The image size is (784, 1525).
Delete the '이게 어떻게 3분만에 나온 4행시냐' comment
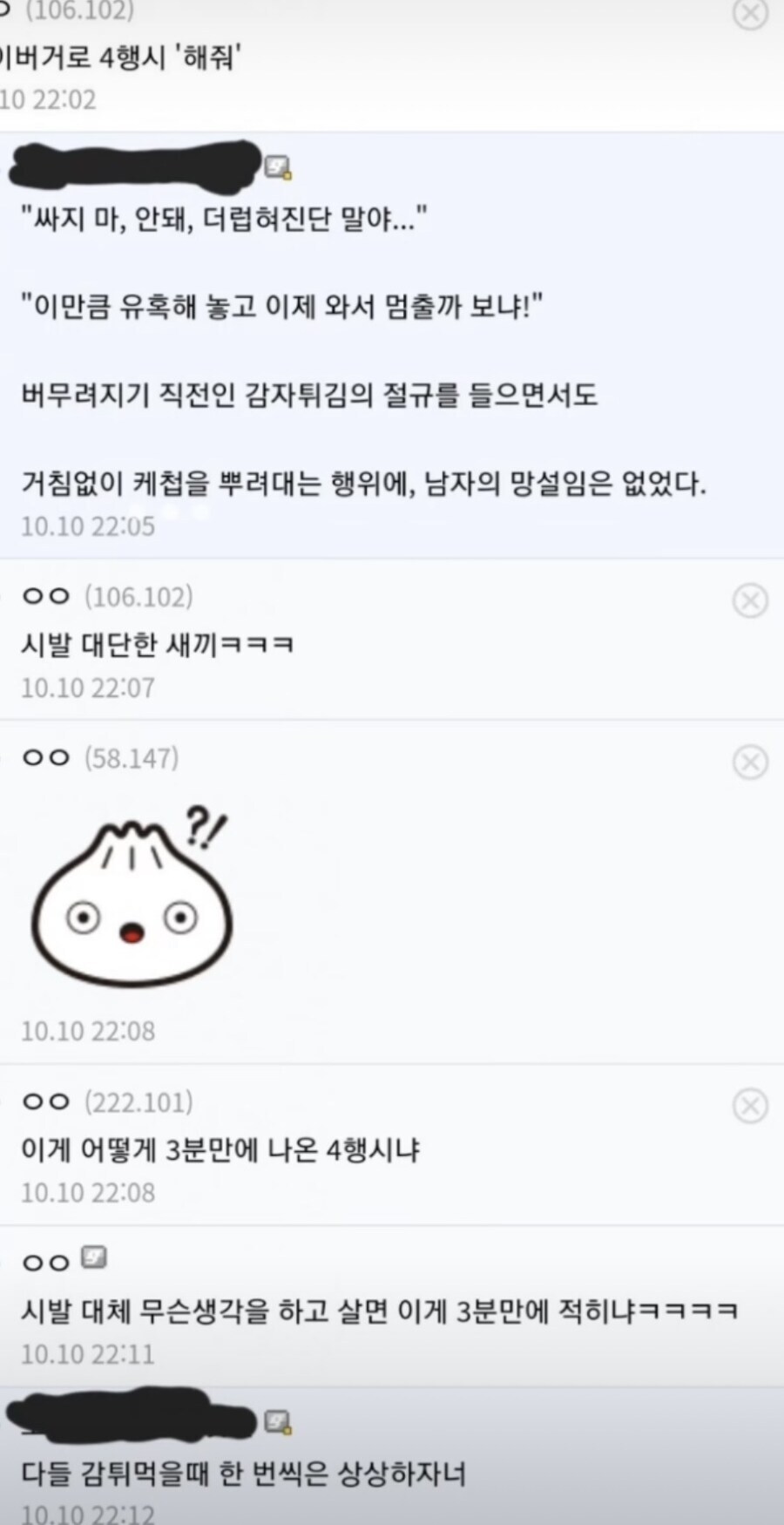point(749,1106)
